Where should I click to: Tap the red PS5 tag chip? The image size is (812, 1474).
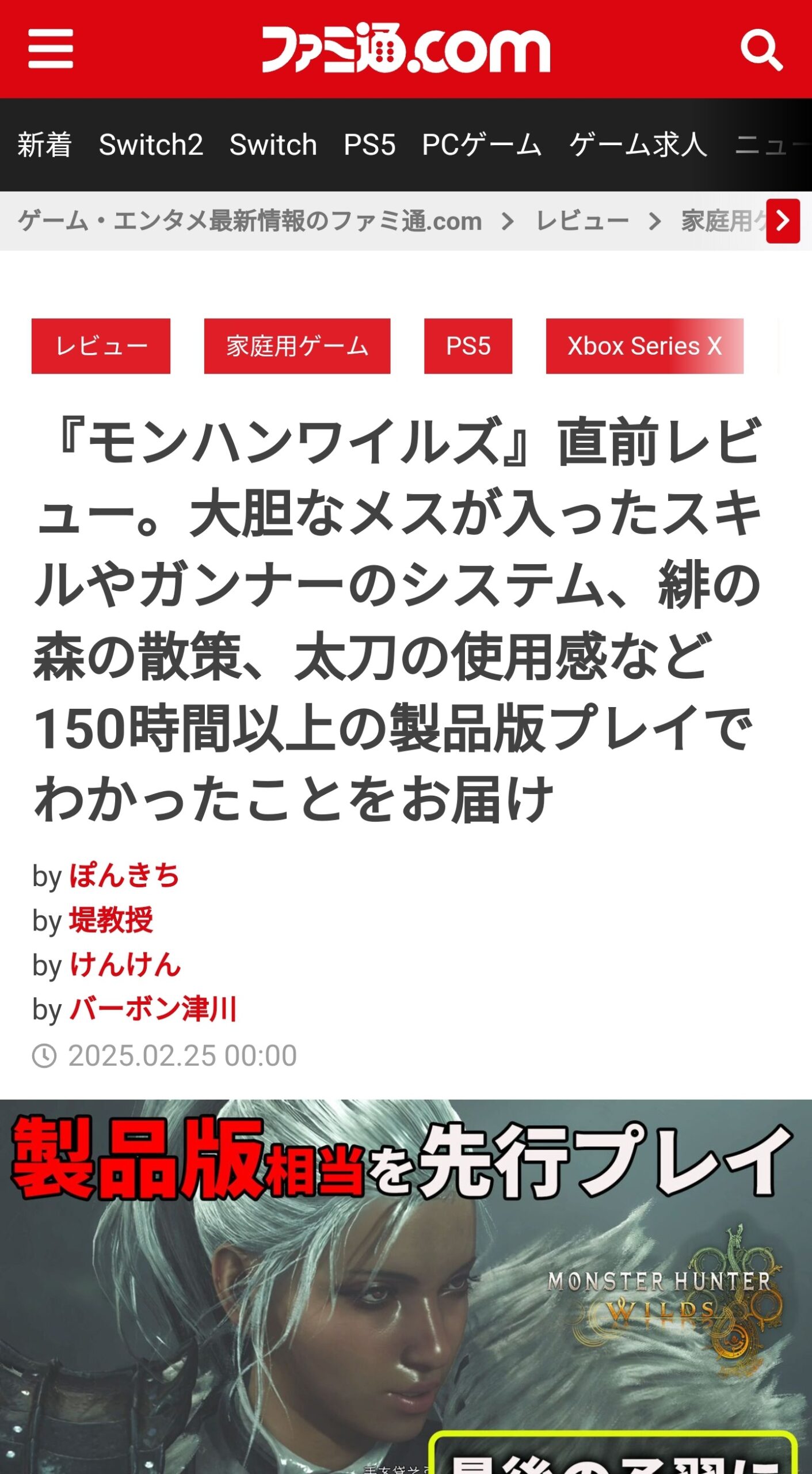pyautogui.click(x=468, y=346)
